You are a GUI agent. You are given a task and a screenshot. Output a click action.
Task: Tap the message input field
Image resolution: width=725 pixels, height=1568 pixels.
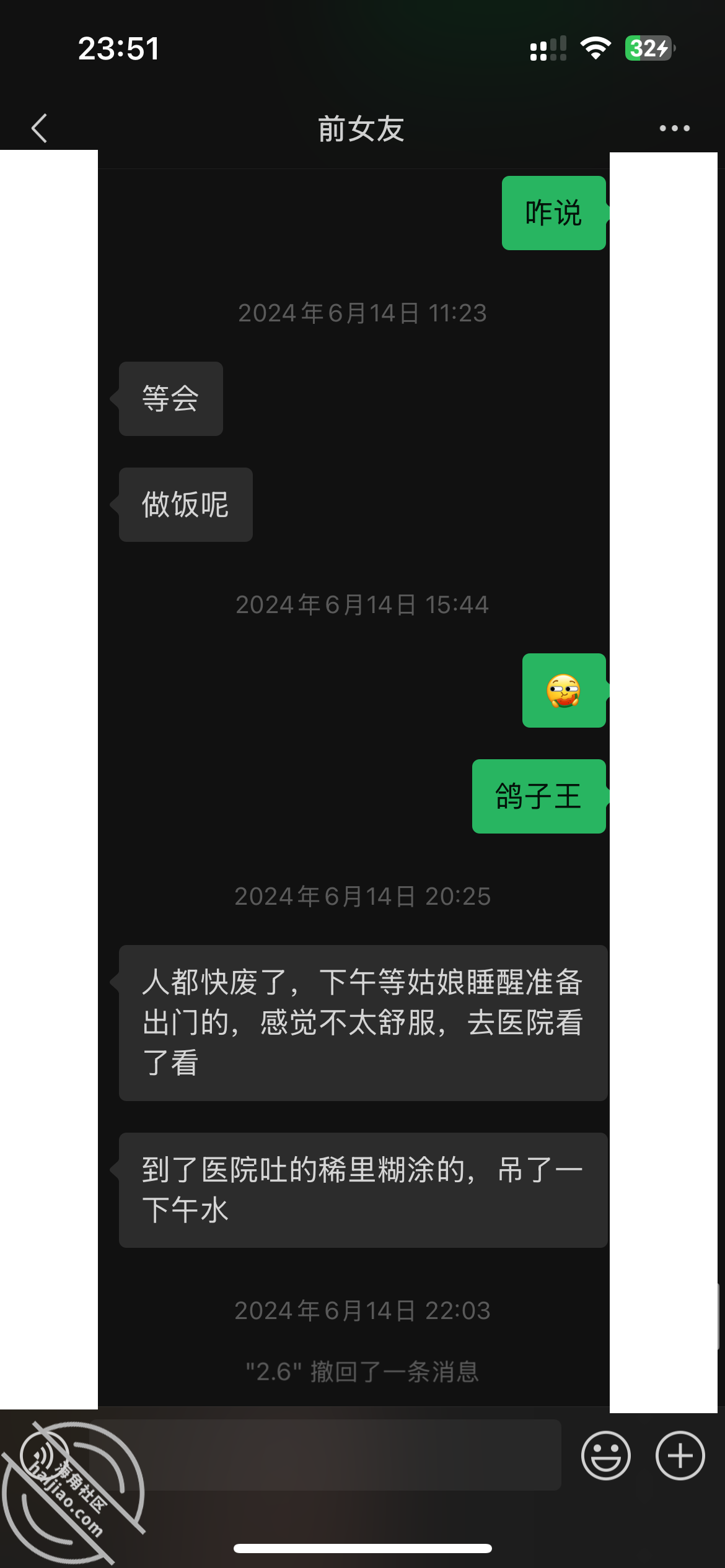[x=325, y=1455]
